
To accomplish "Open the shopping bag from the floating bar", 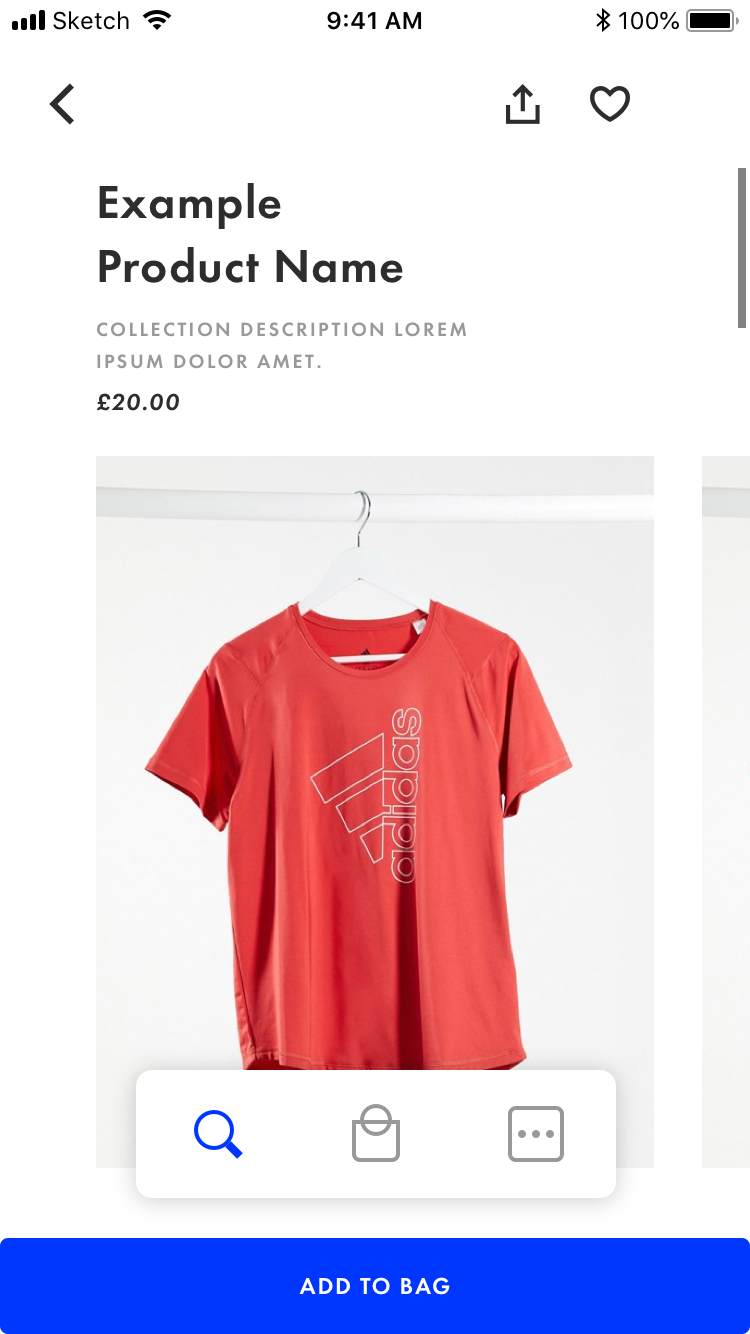I will click(376, 1134).
